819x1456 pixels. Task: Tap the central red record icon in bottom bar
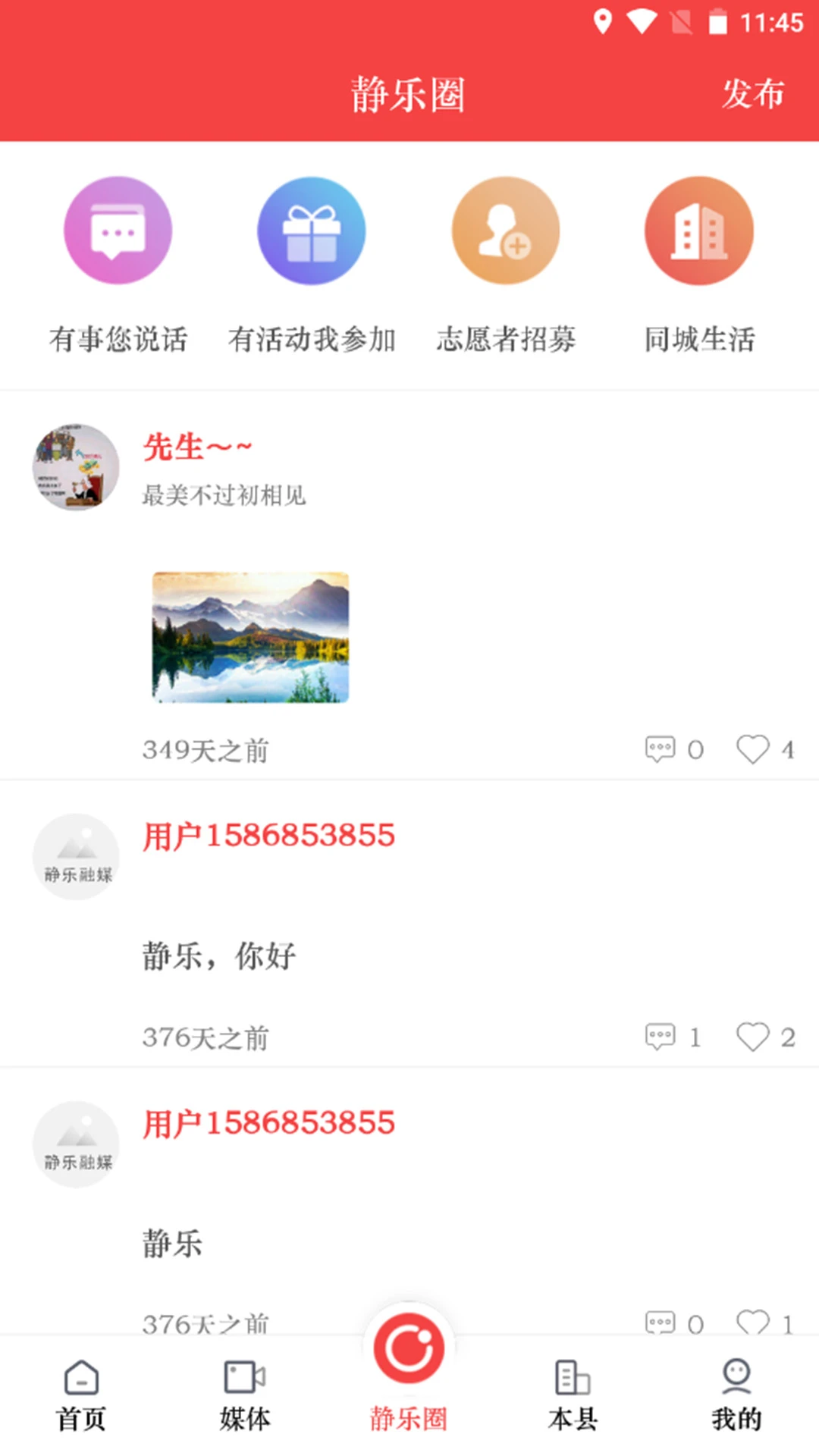click(x=408, y=1346)
